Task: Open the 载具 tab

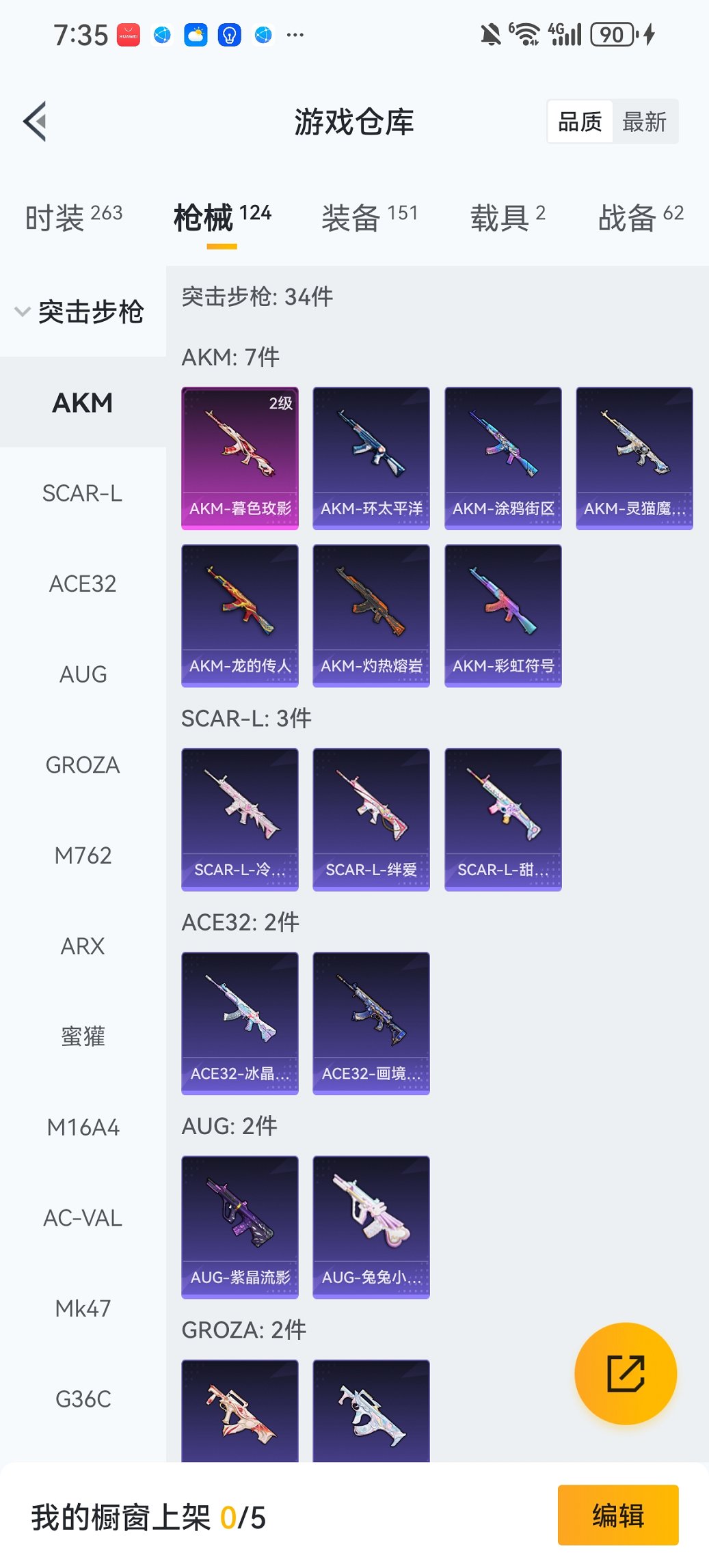Action: point(507,217)
